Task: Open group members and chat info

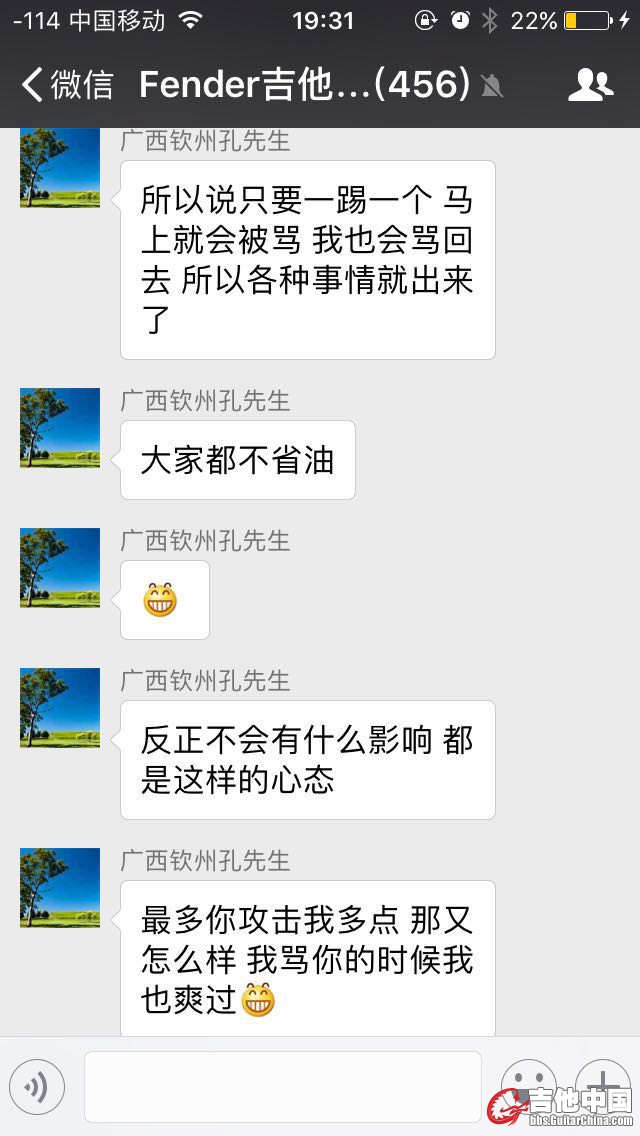Action: tap(590, 85)
